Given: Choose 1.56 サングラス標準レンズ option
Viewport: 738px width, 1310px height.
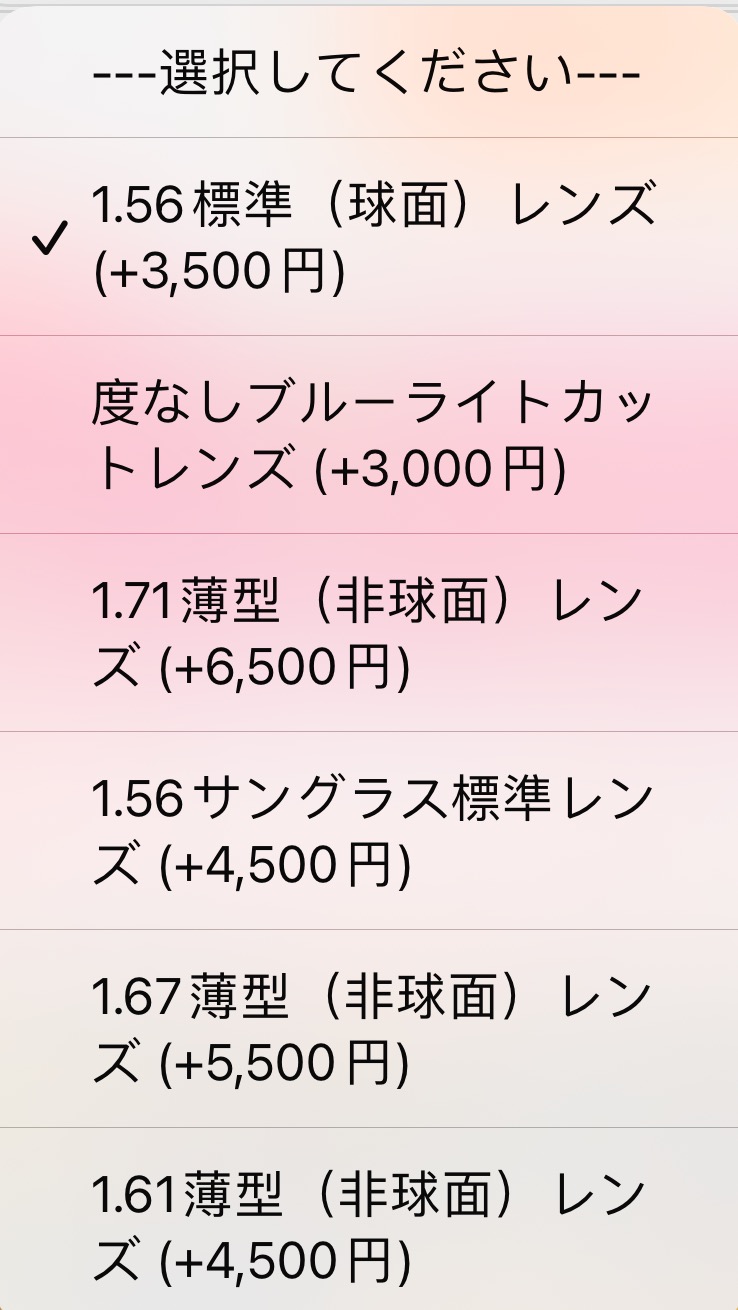Looking at the screenshot, I should click(x=369, y=831).
